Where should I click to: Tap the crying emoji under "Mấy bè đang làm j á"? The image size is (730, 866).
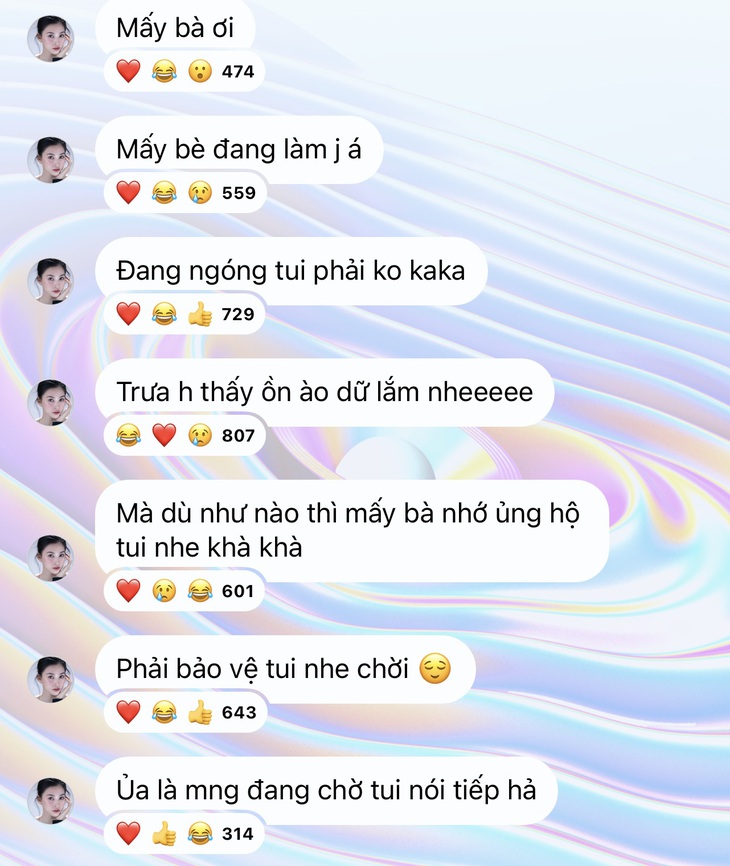coord(197,194)
